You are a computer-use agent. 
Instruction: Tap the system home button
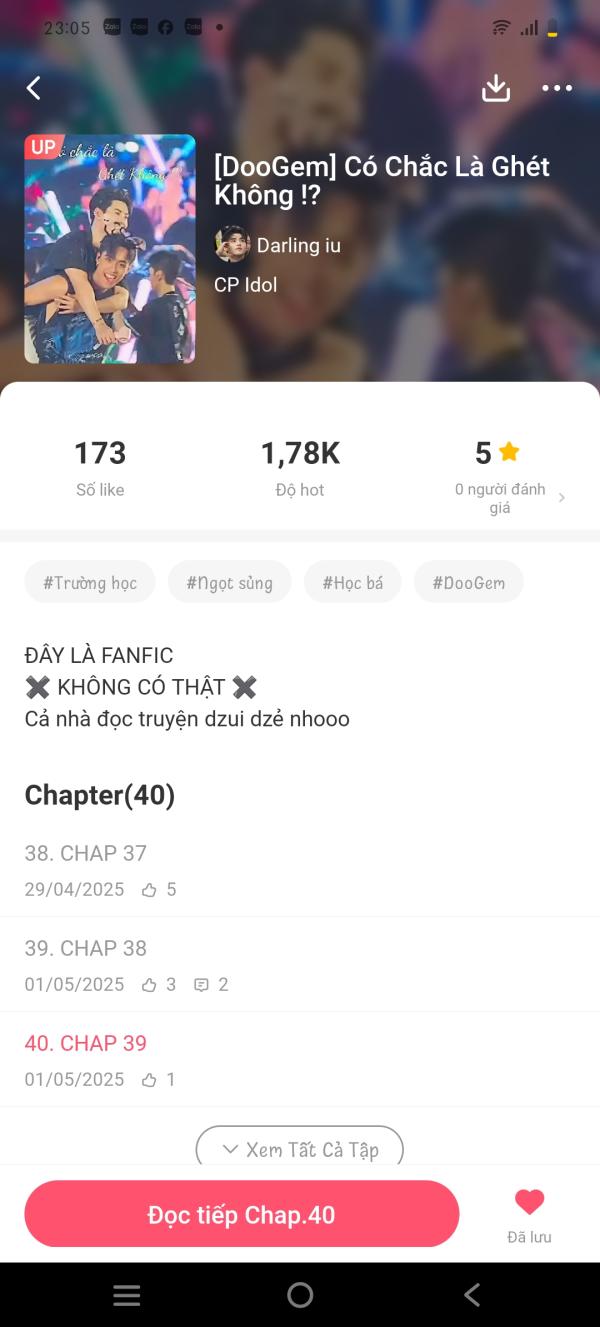[x=300, y=1295]
